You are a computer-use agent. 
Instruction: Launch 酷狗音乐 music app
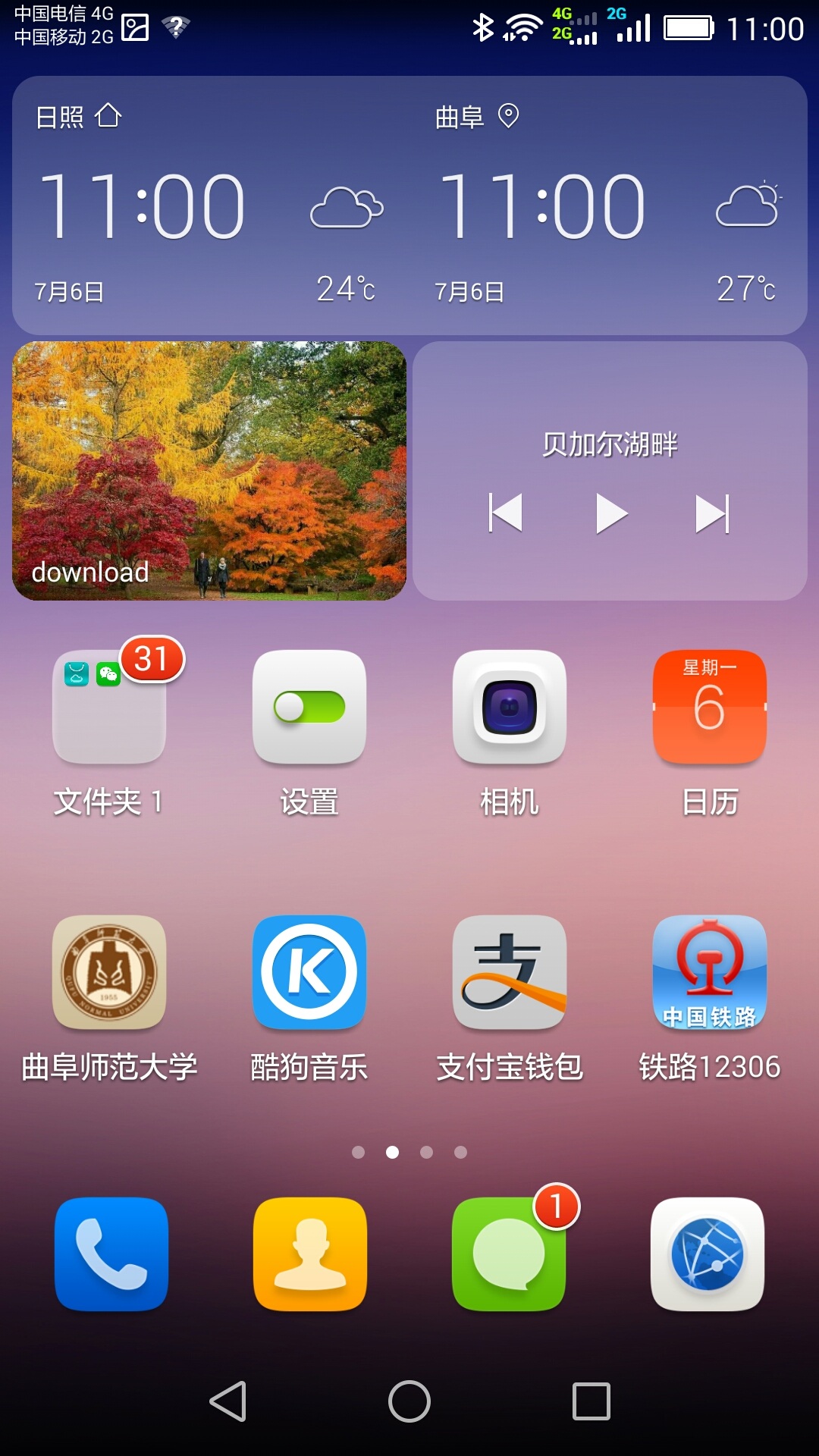(309, 973)
